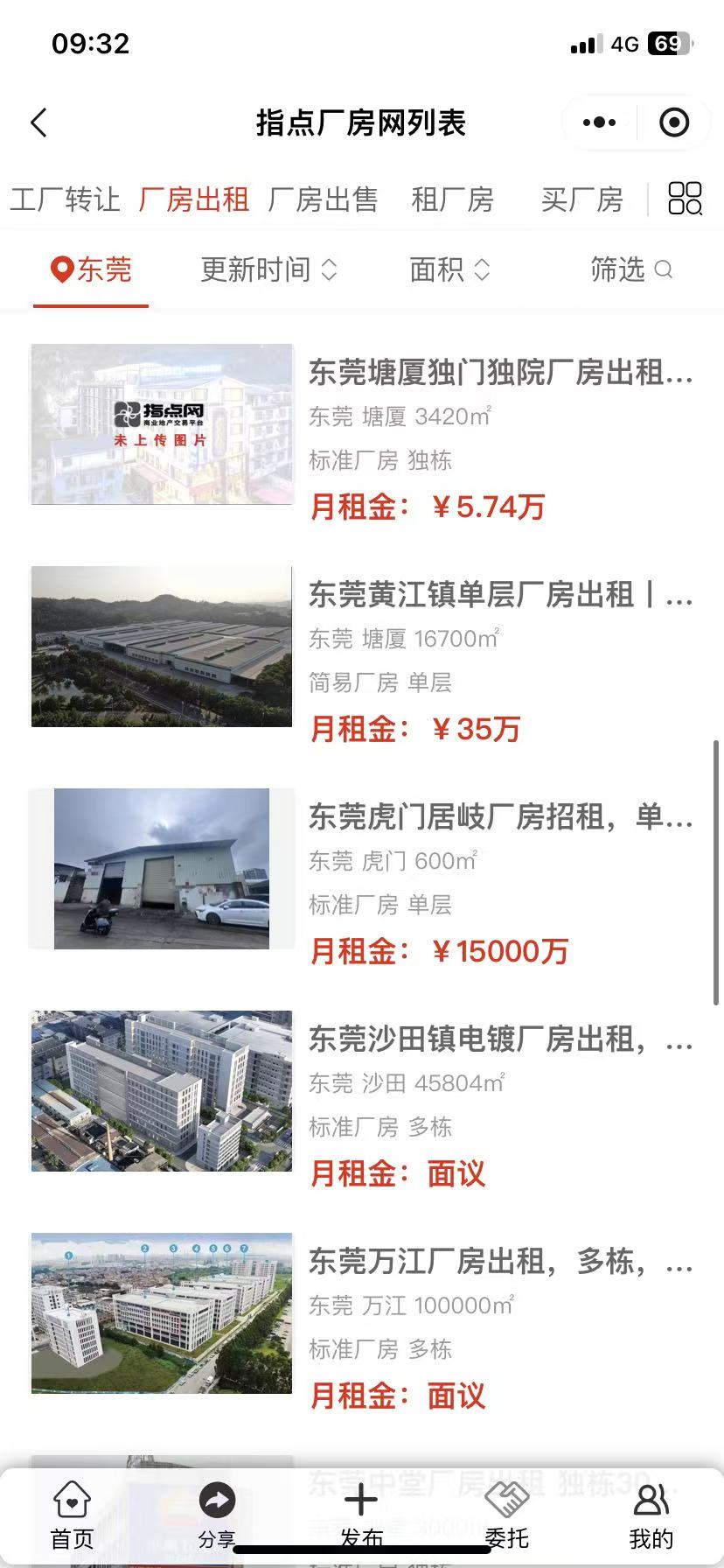
Task: Open the category grid search icon
Action: [685, 199]
